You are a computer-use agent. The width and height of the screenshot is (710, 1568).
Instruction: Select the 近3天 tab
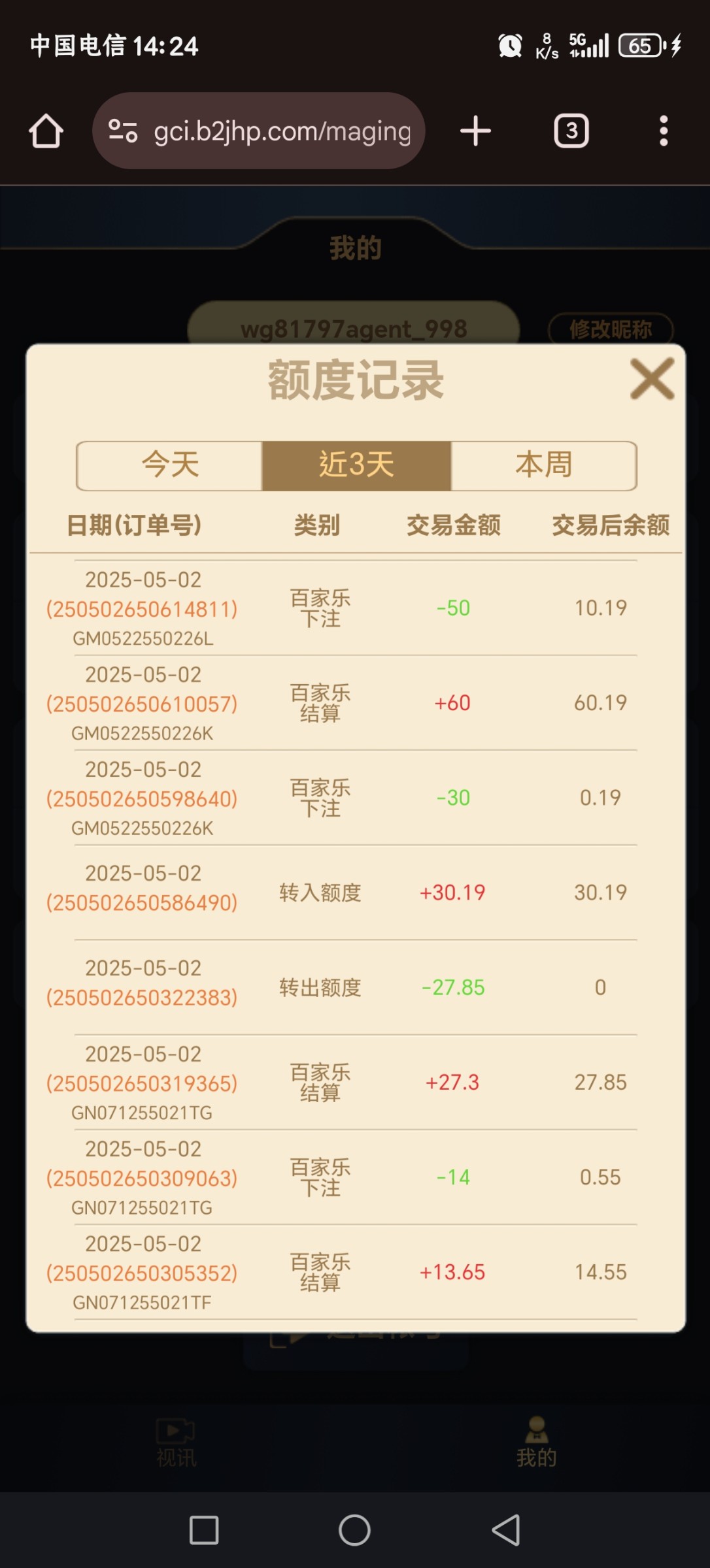point(356,466)
